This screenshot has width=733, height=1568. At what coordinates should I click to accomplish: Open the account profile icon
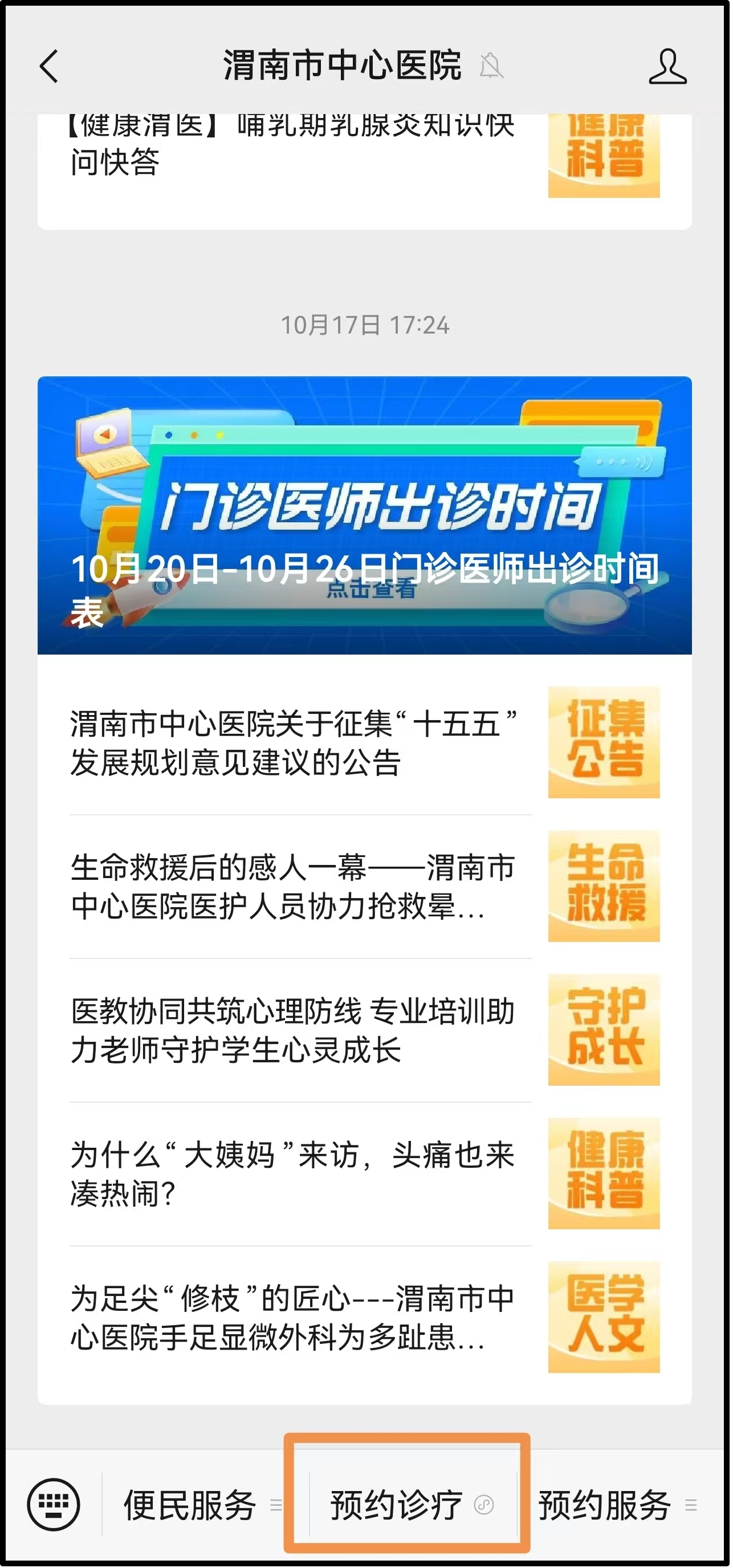(x=667, y=66)
